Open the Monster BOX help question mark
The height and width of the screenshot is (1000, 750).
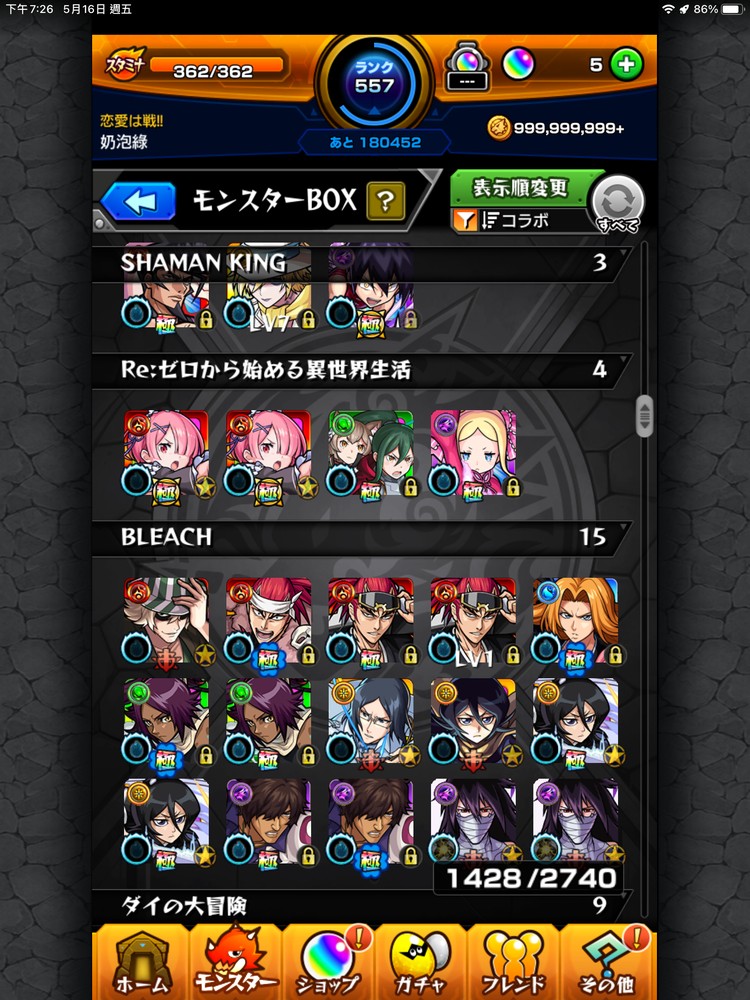click(384, 202)
